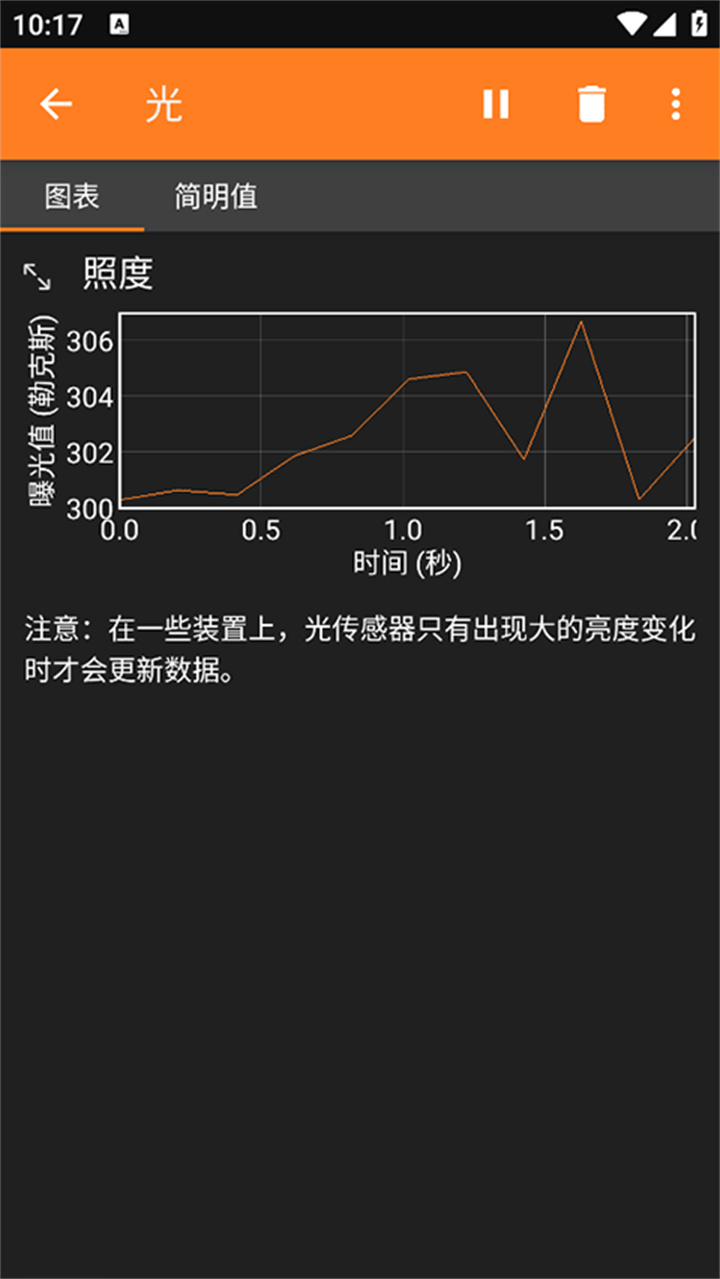720x1279 pixels.
Task: Switch to the 简明值 tab
Action: (x=216, y=197)
